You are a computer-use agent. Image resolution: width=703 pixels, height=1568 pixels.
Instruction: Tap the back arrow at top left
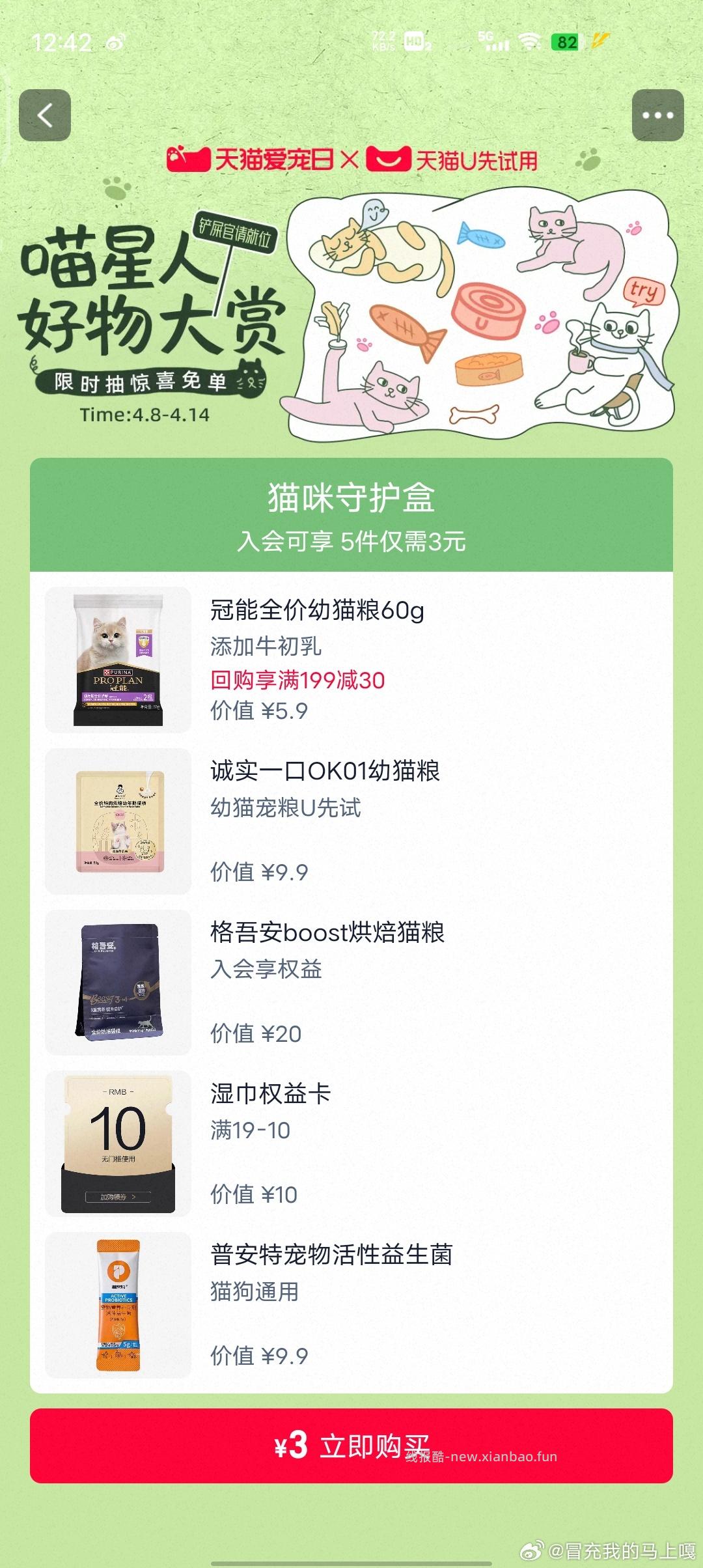[44, 114]
